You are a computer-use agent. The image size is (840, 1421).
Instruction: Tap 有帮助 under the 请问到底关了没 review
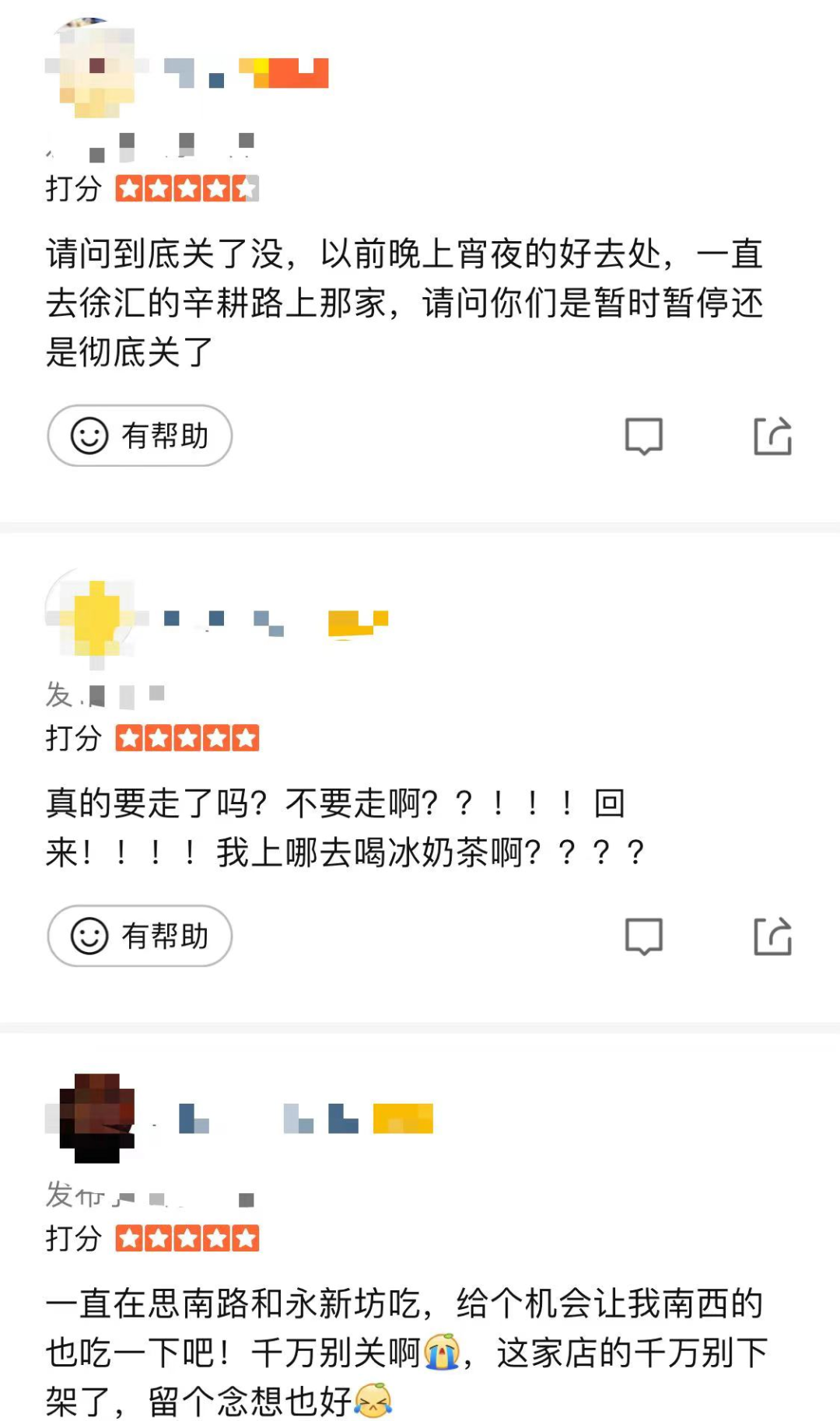(x=140, y=436)
